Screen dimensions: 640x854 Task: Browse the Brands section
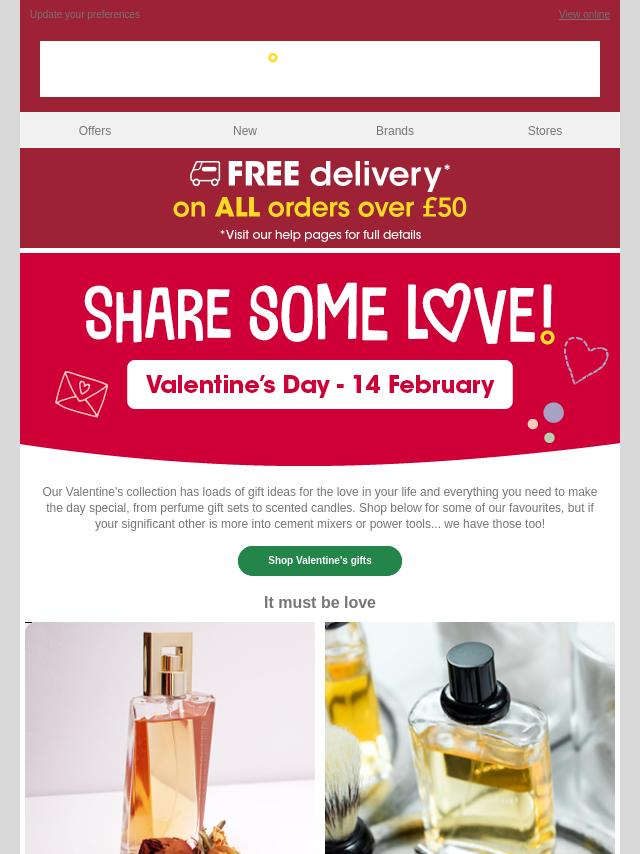click(395, 131)
